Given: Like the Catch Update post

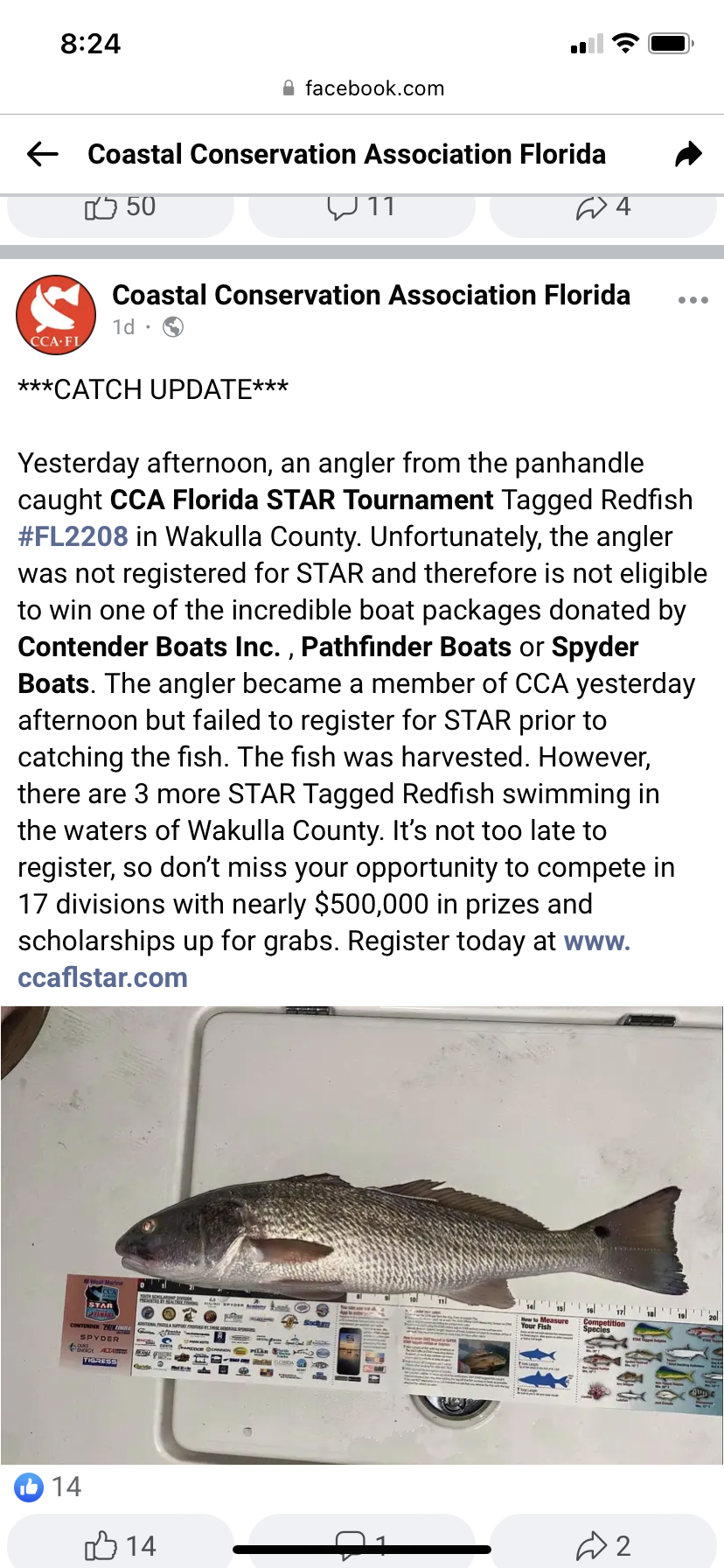Looking at the screenshot, I should tap(121, 1545).
